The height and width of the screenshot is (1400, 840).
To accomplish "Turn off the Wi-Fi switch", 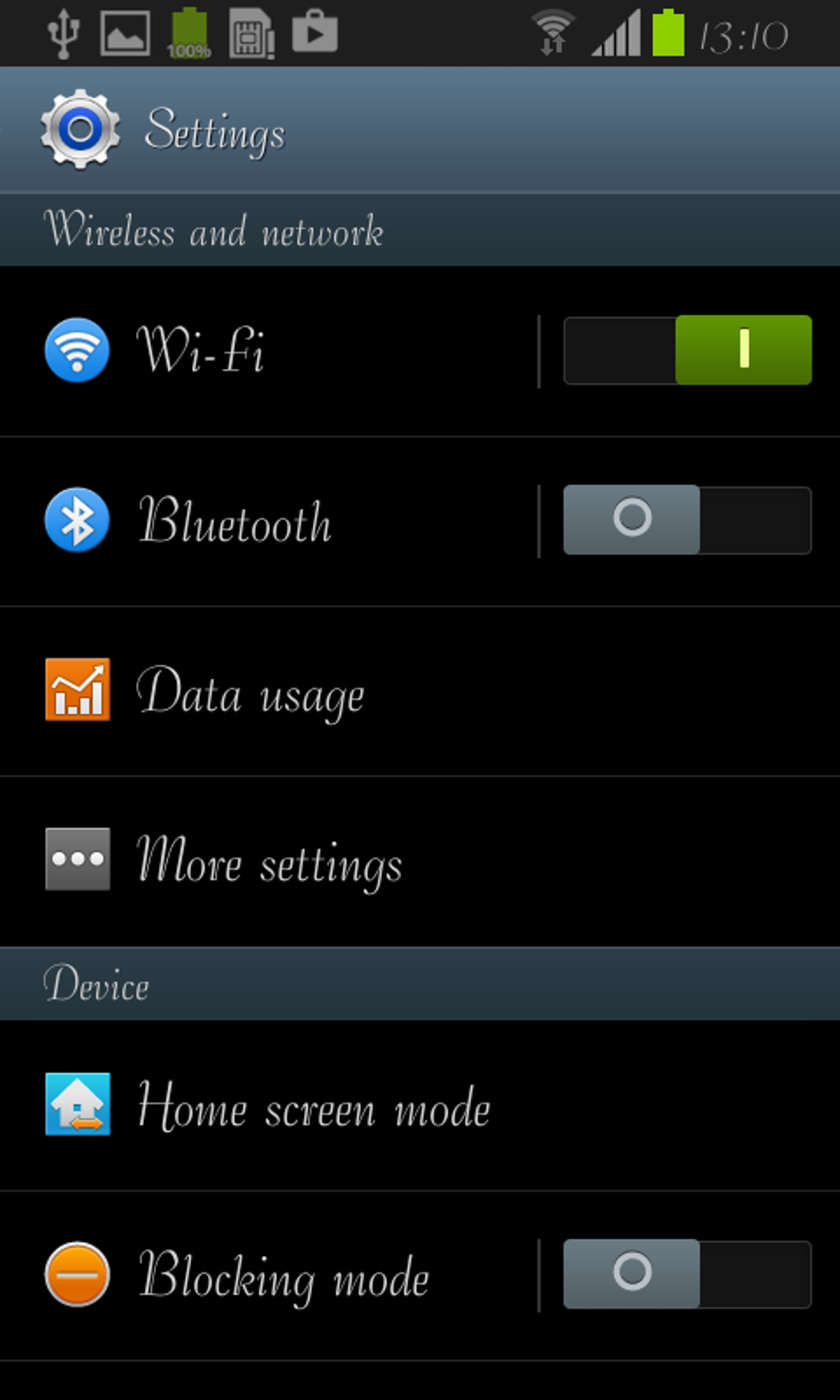I will coord(687,350).
